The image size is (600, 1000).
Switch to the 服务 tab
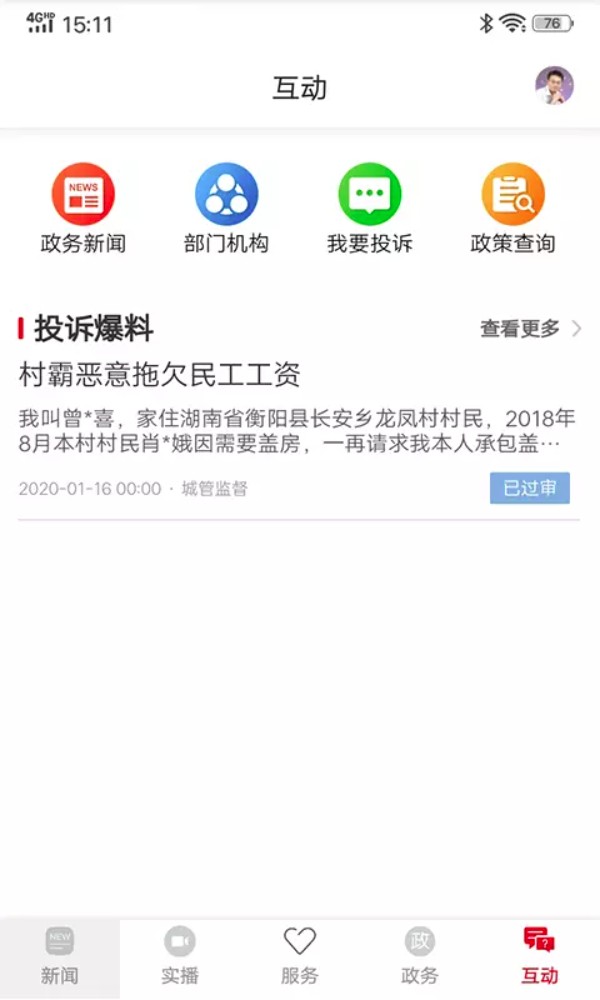click(x=300, y=957)
